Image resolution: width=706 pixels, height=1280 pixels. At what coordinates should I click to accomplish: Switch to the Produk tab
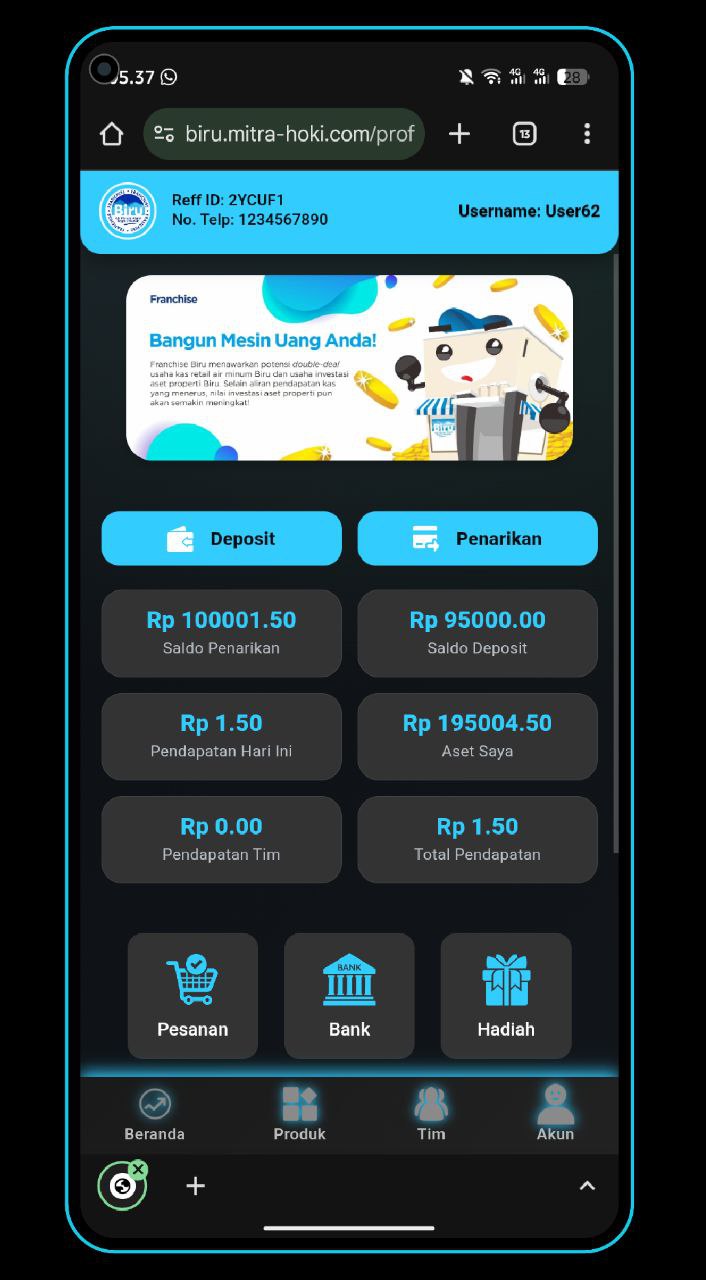(299, 1114)
